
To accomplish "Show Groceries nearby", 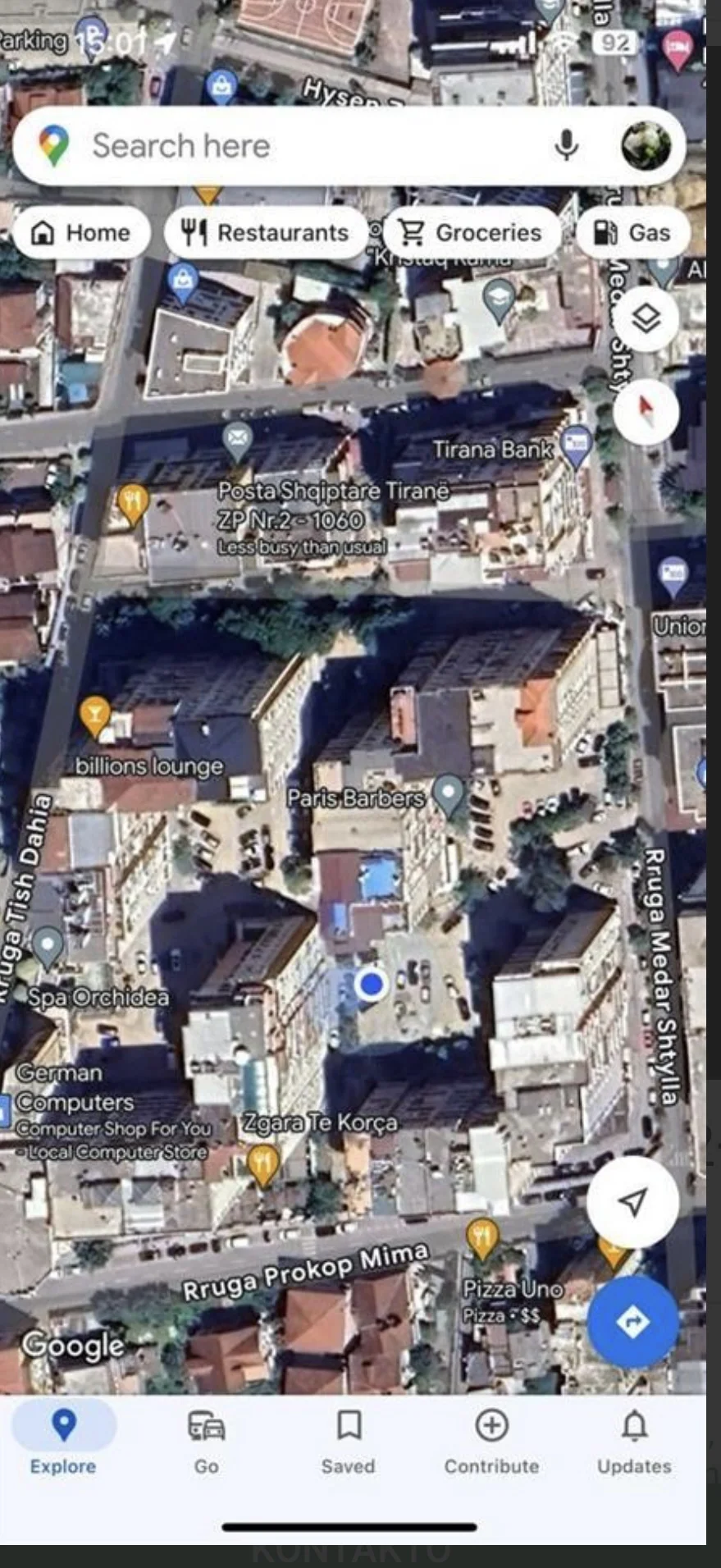I will point(471,233).
